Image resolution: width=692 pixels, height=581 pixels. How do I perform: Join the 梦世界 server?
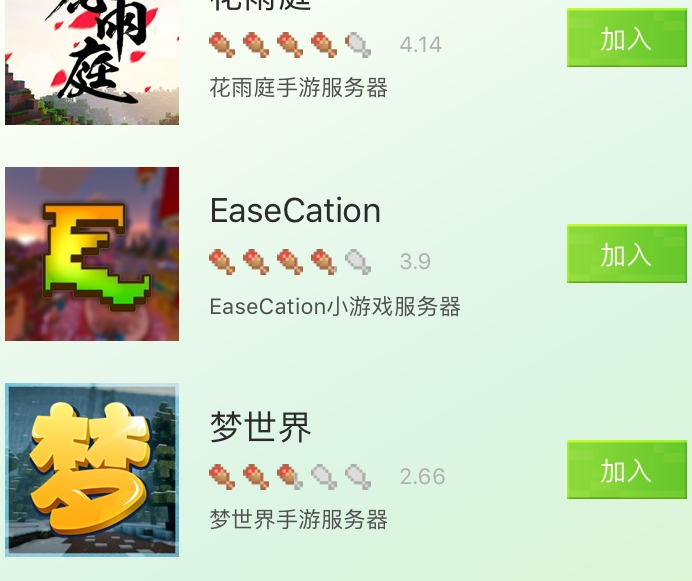(626, 470)
